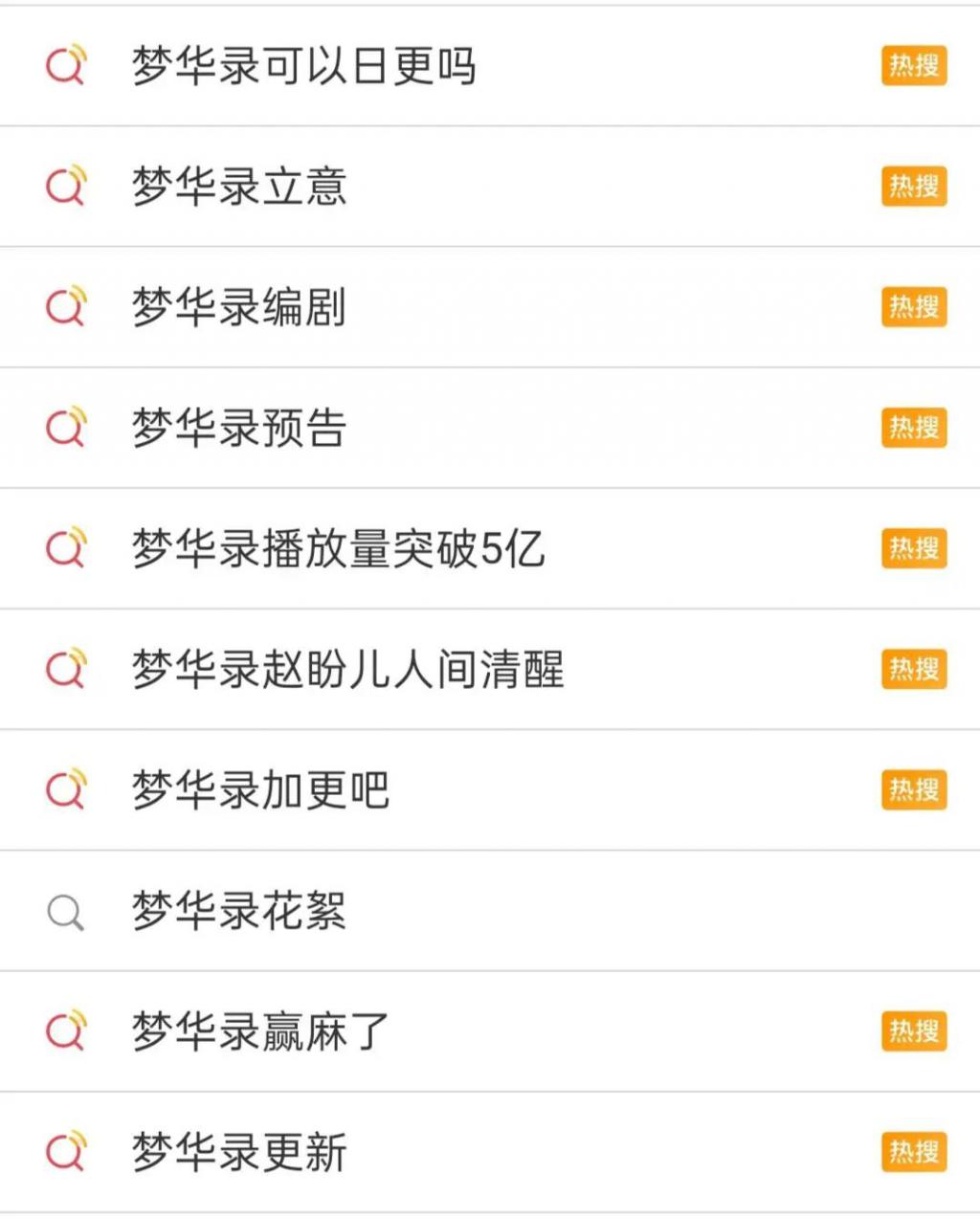
Task: Select suggestion 梦华录可以日更吗
Action: click(x=303, y=66)
